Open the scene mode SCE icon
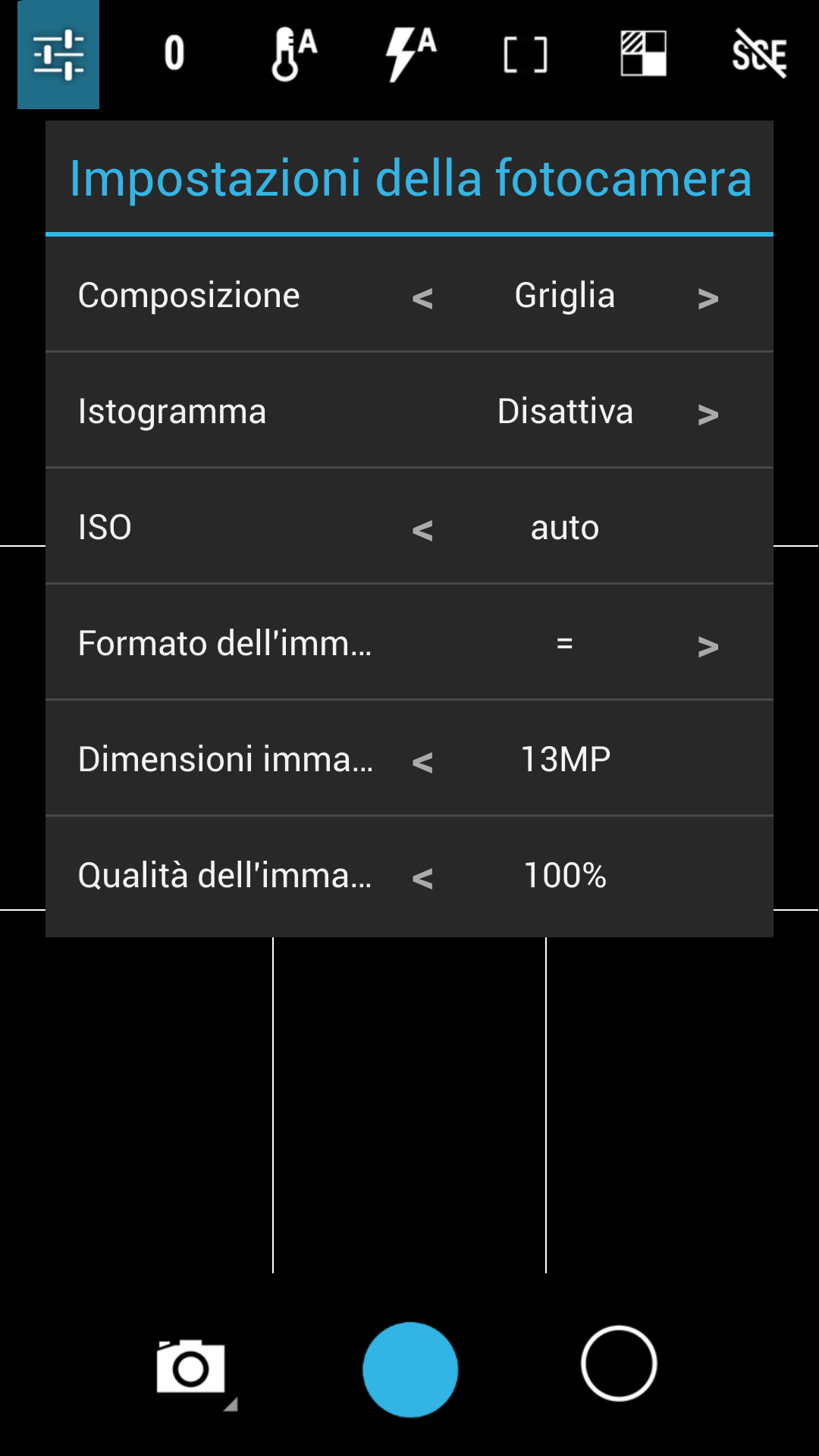 tap(759, 53)
